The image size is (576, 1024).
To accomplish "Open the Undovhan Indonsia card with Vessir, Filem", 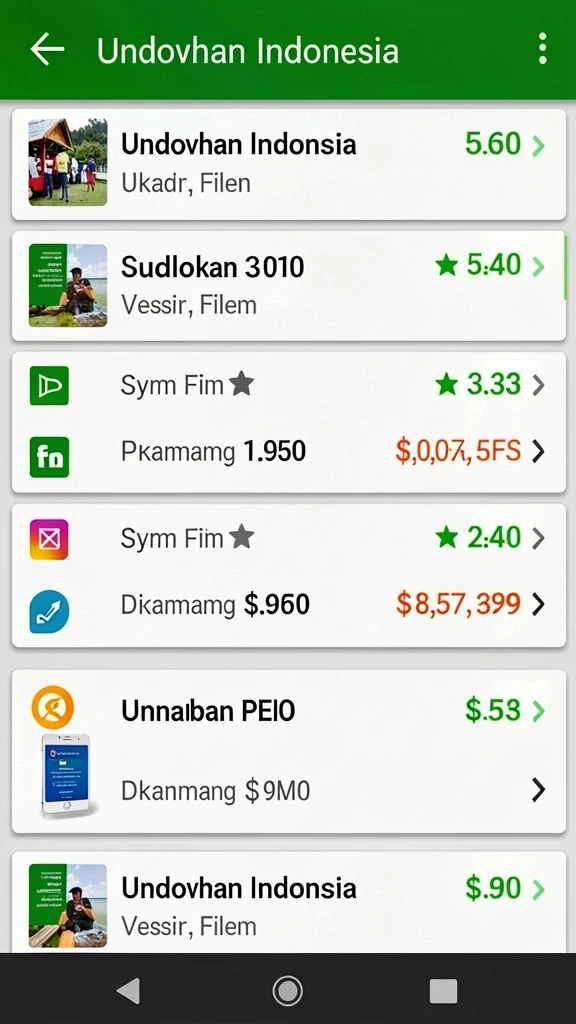I will (x=289, y=902).
